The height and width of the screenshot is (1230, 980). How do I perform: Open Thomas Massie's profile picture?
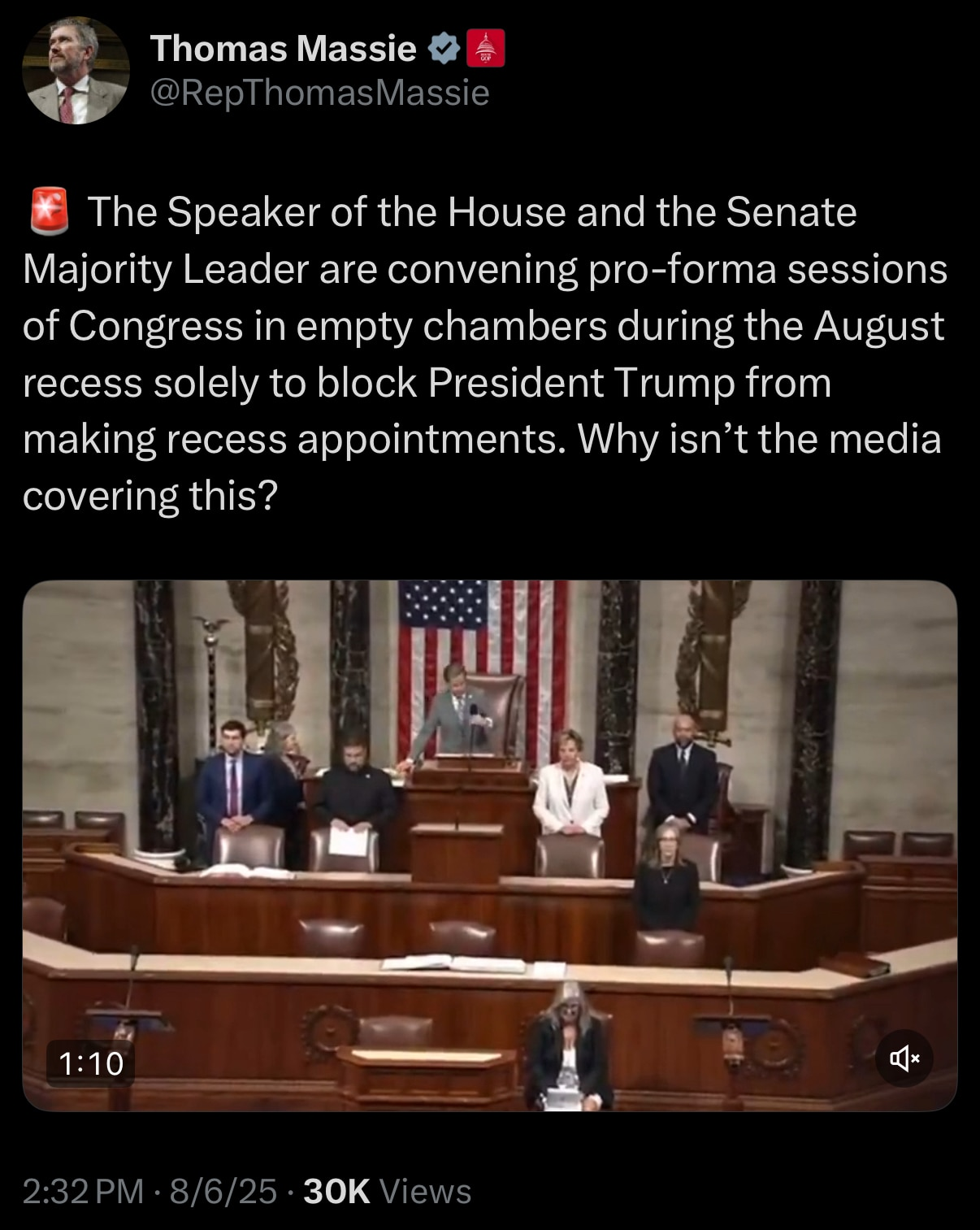point(76,71)
